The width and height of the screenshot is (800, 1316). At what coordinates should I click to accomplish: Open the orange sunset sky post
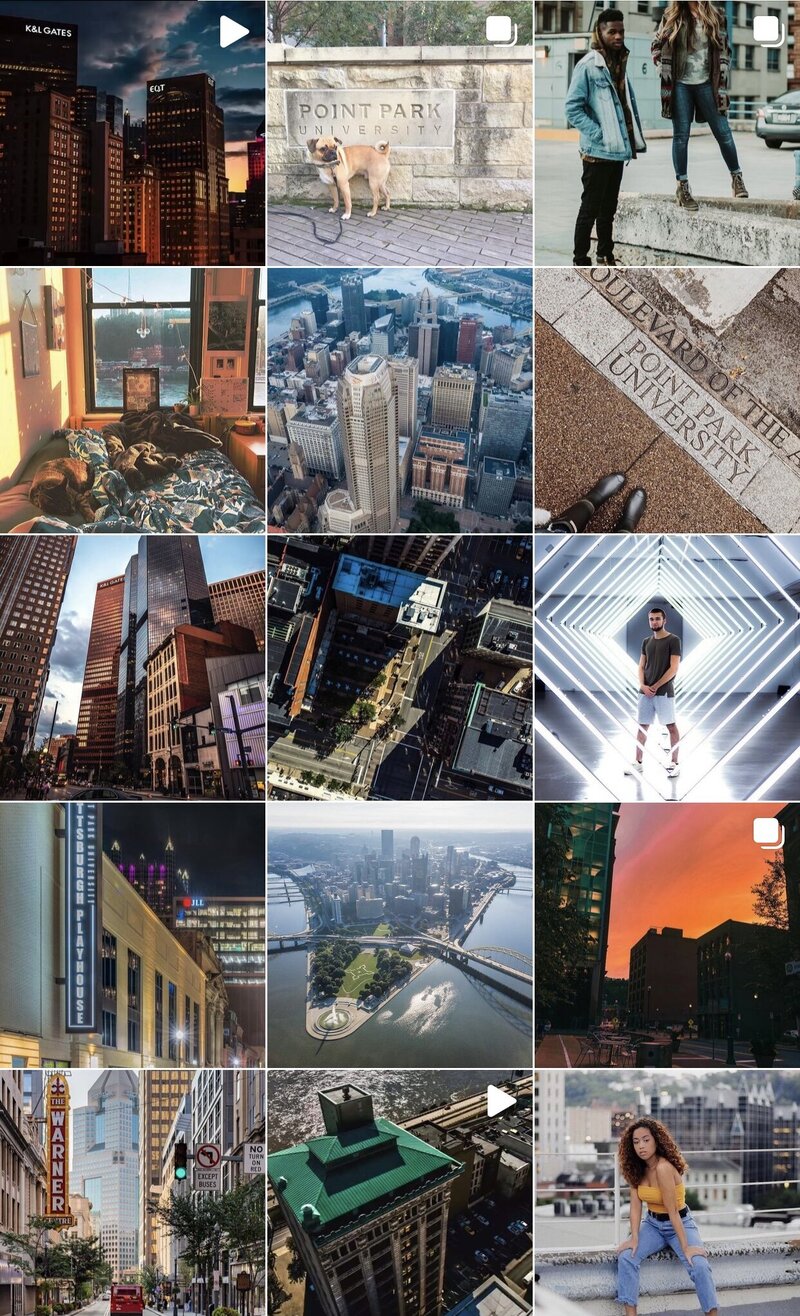(667, 934)
